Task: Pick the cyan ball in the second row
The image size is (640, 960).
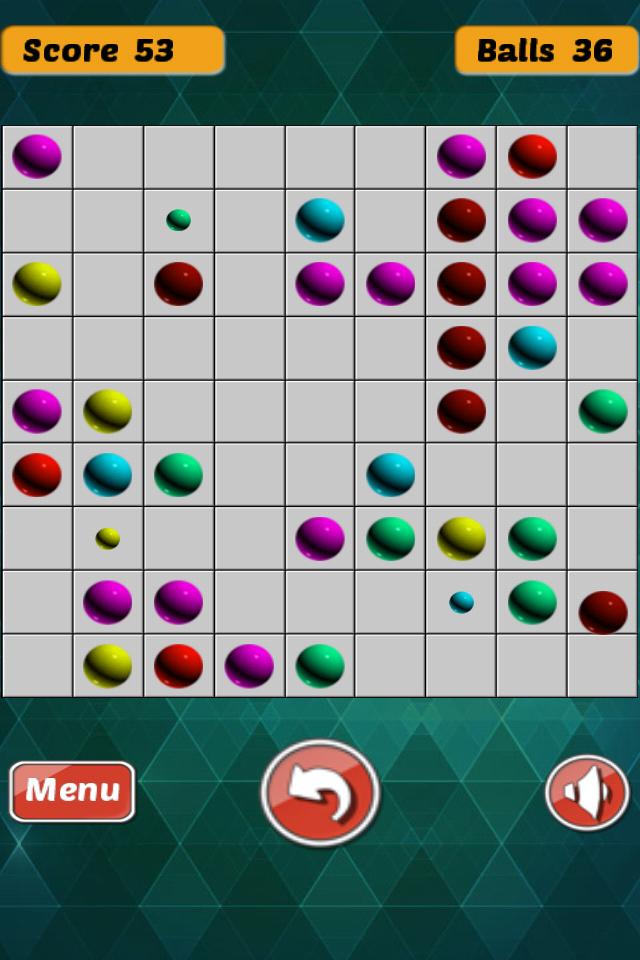Action: point(320,220)
